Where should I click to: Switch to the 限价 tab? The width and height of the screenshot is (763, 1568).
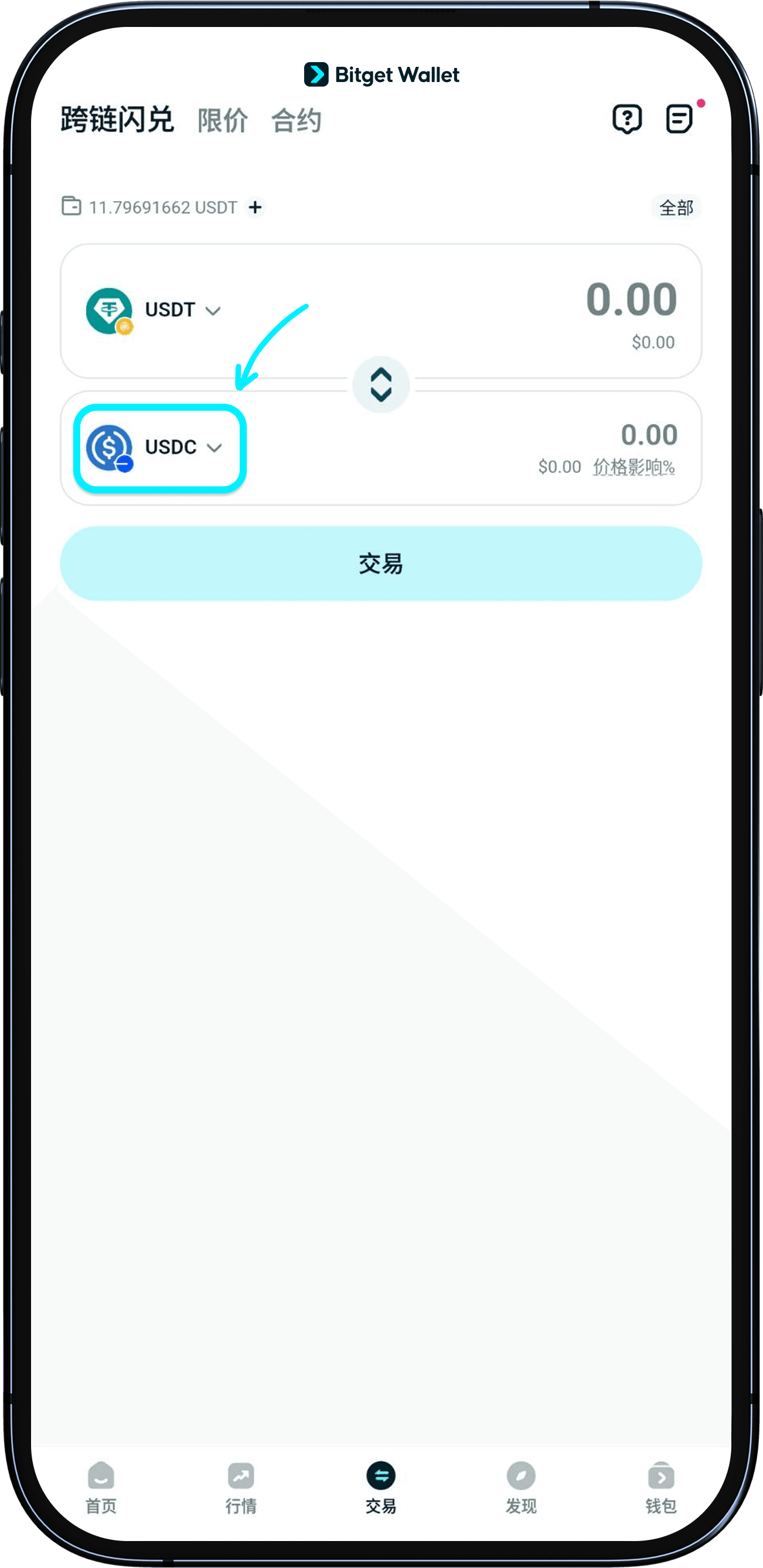pos(223,120)
